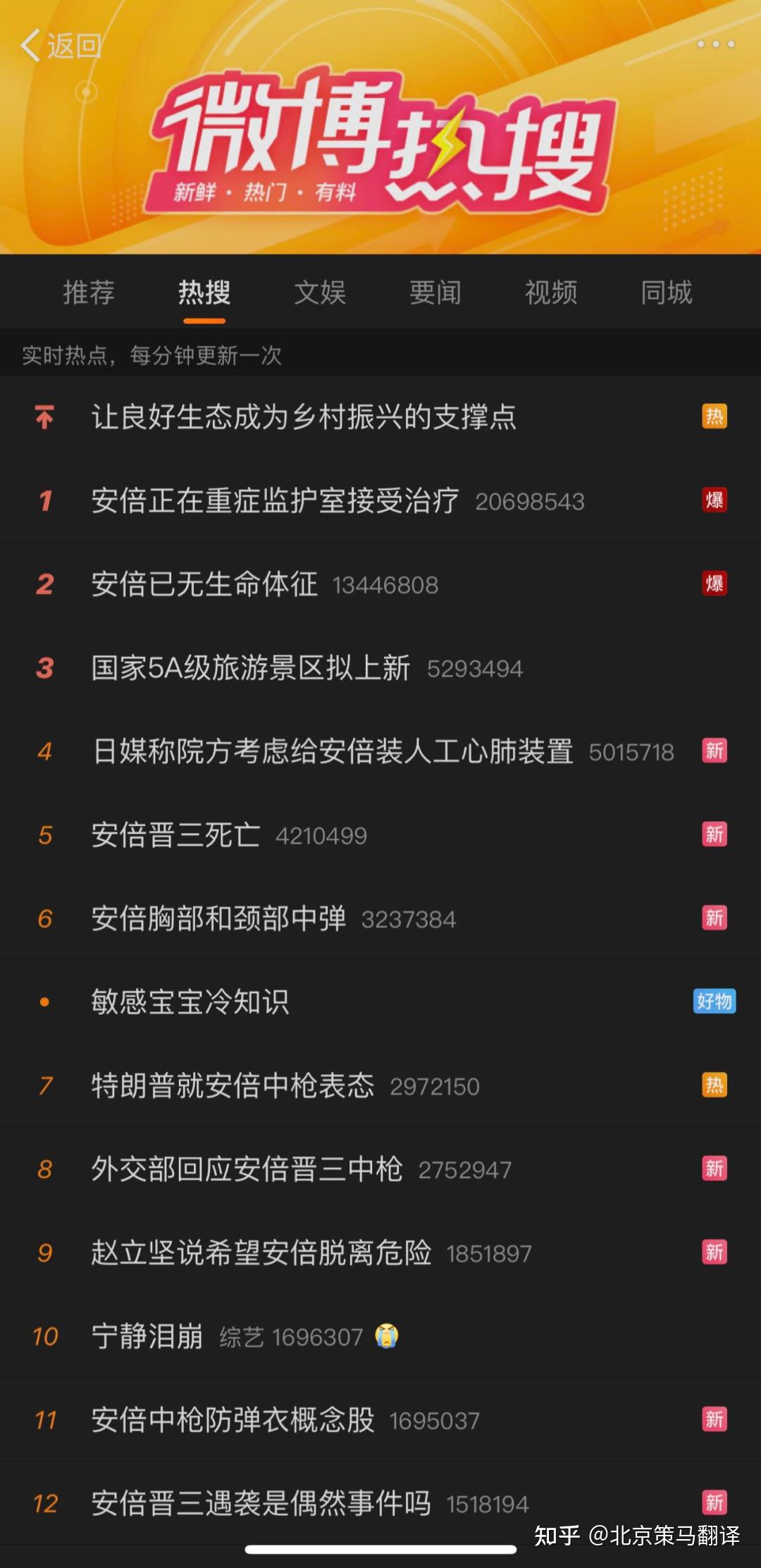Click the 新 badge on 安倍中枪防弹衣概念股
Screen dimensions: 761x1568
coord(714,1420)
